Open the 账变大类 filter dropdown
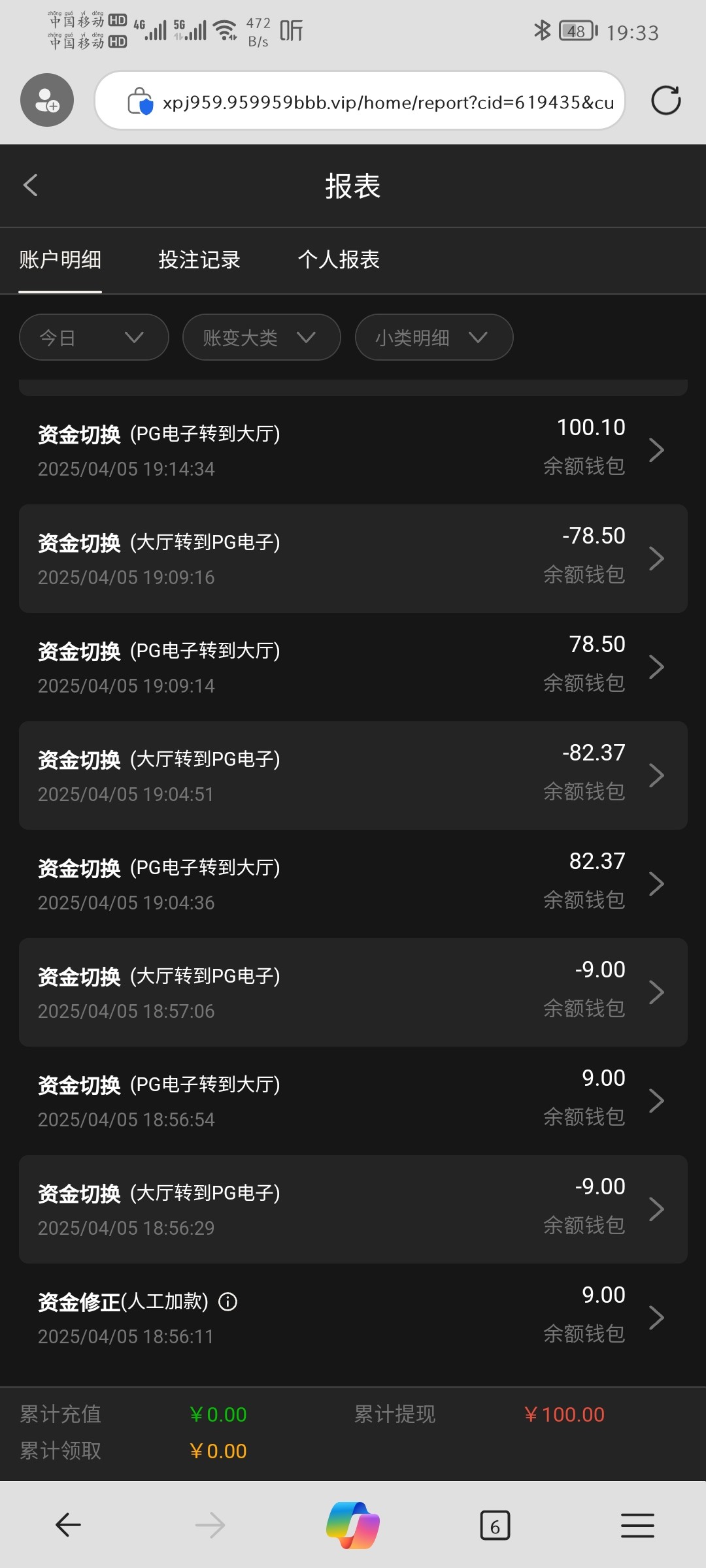 click(x=261, y=337)
